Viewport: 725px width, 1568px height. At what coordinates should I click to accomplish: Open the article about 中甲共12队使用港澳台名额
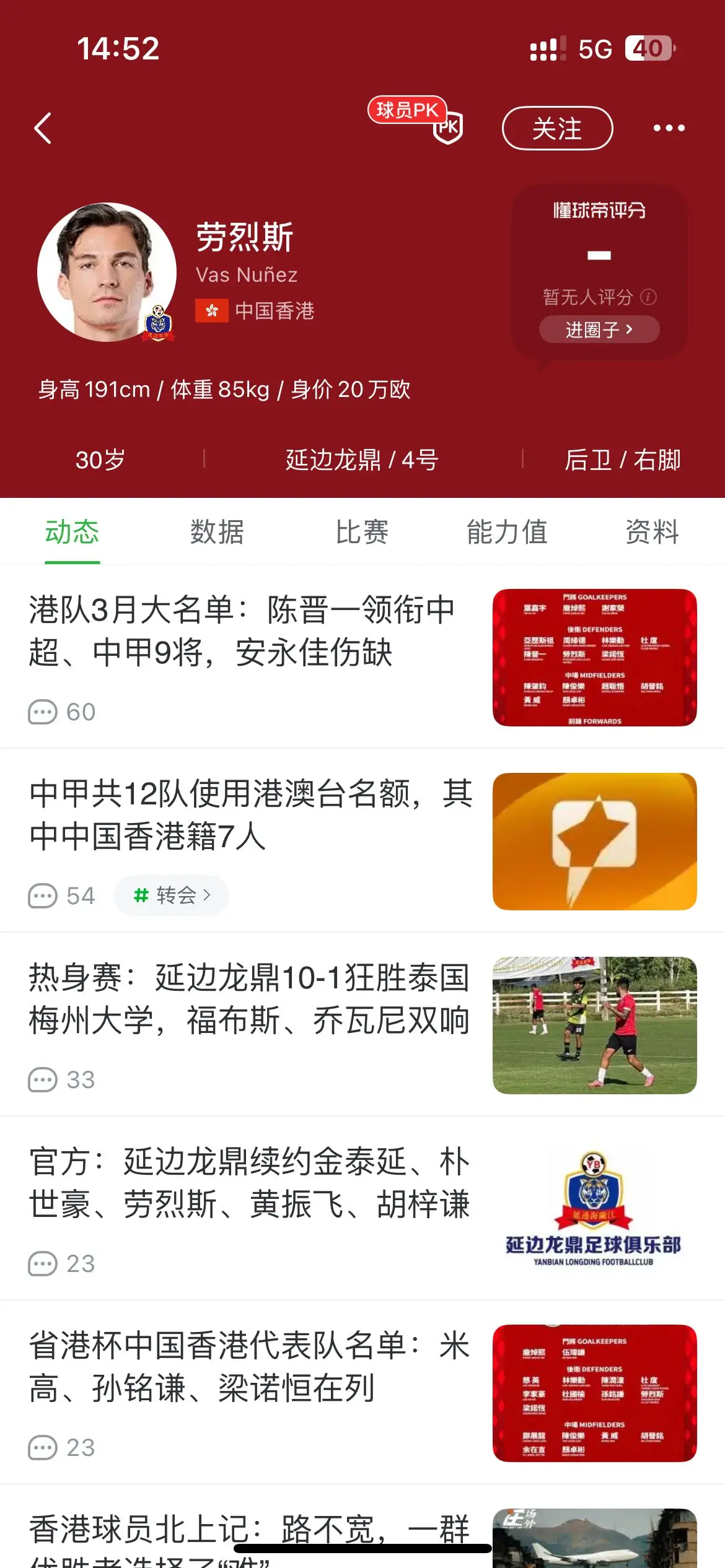click(x=362, y=841)
